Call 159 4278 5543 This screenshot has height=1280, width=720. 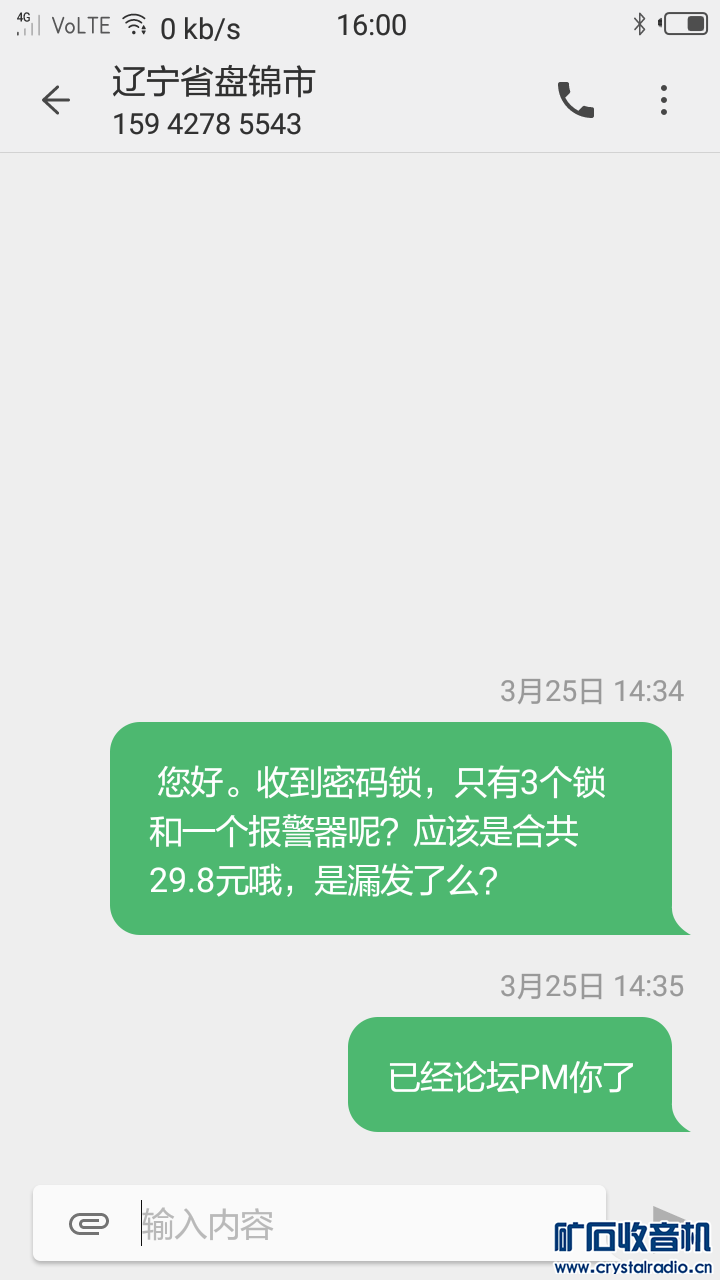(575, 99)
